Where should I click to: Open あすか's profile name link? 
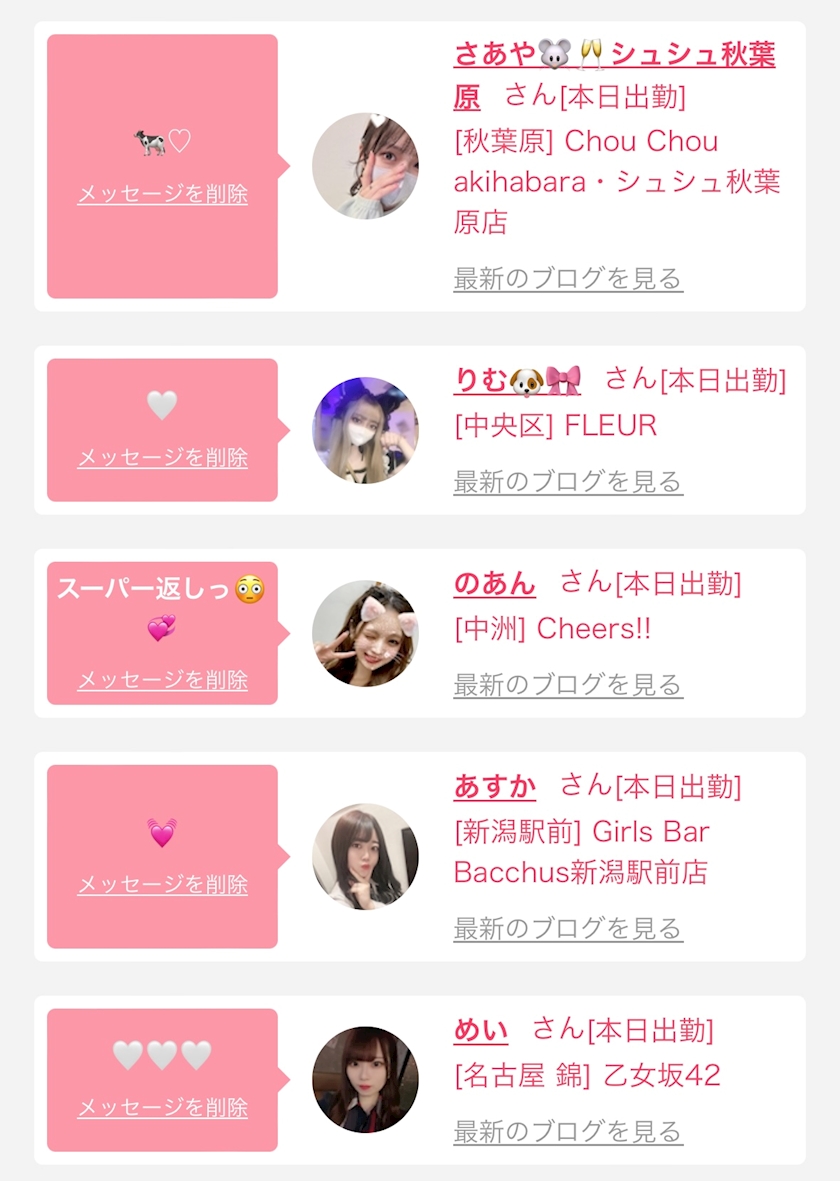494,787
